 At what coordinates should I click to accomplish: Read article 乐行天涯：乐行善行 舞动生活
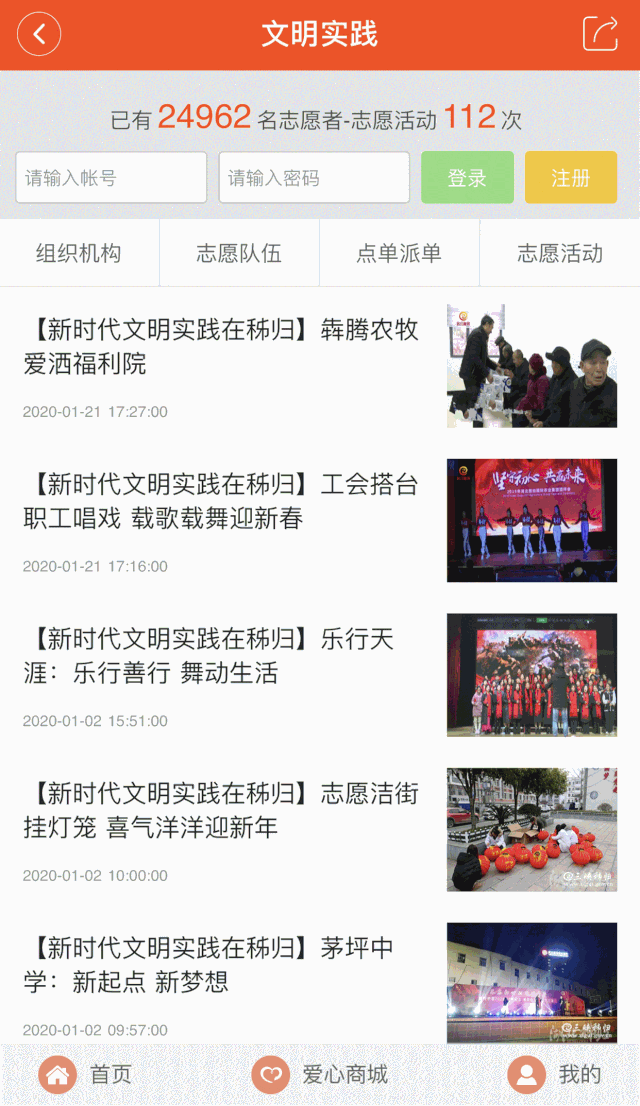(x=222, y=656)
